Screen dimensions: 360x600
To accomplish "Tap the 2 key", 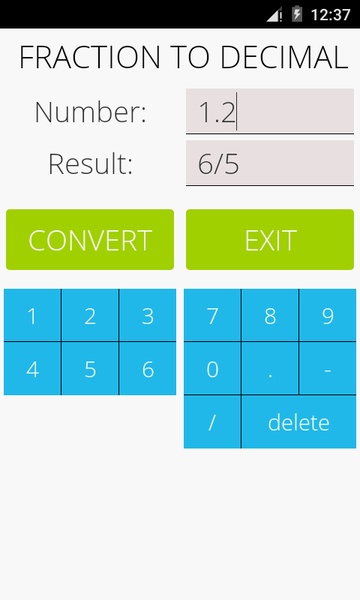I will click(x=90, y=315).
